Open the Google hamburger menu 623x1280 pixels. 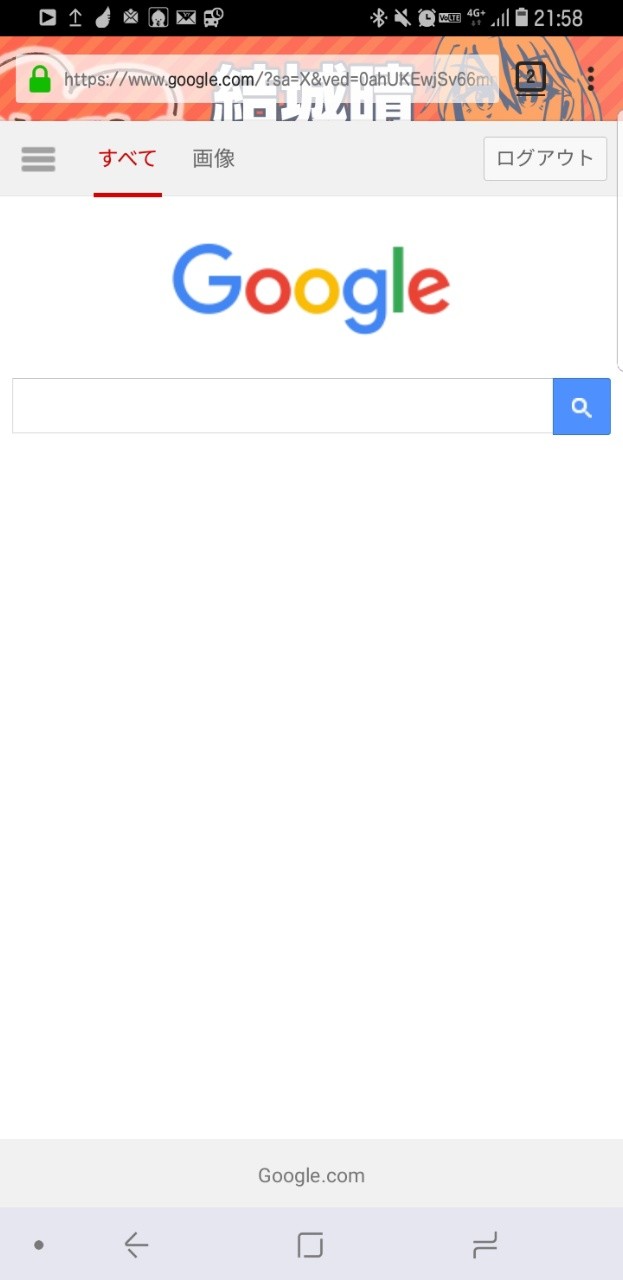coord(38,159)
